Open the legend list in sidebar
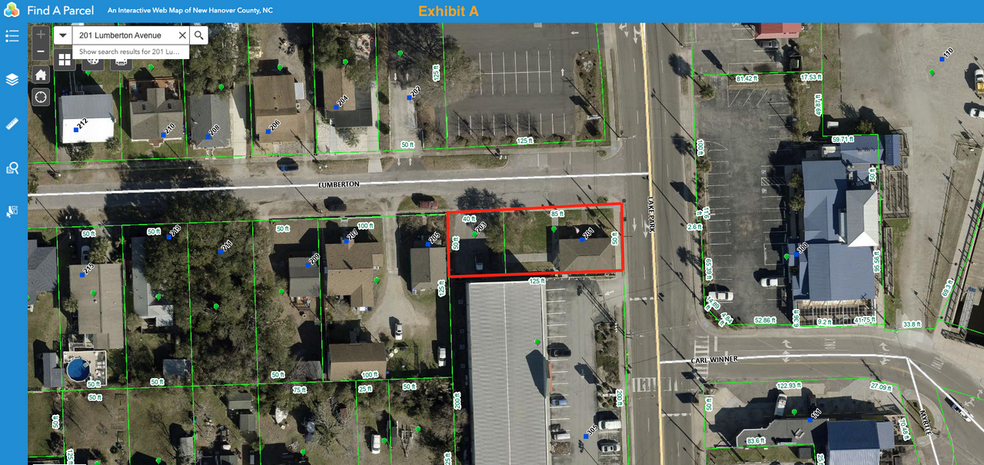Viewport: 984px width, 465px height. (x=13, y=36)
